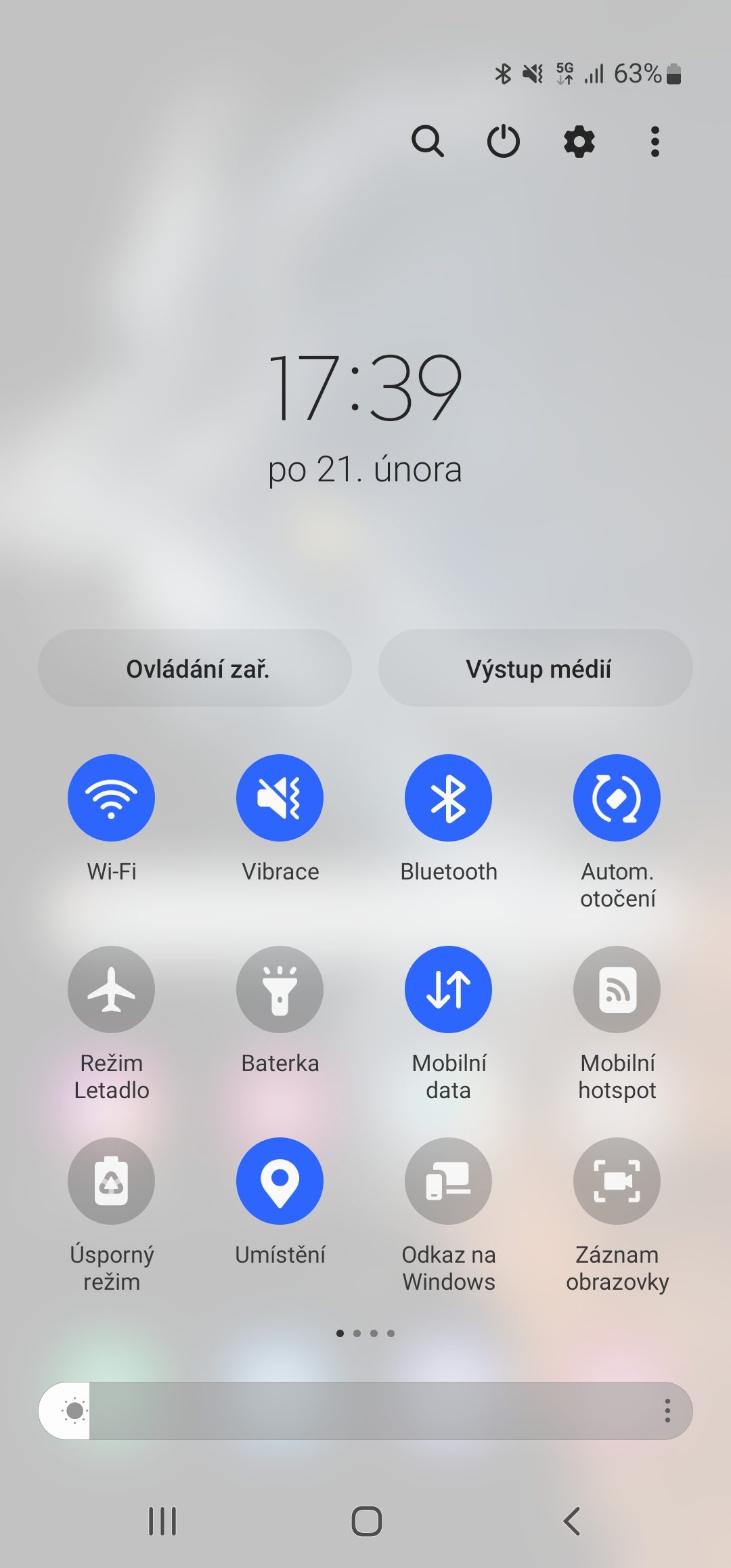Disable Bluetooth
Screen dimensions: 731x1568
click(x=448, y=798)
